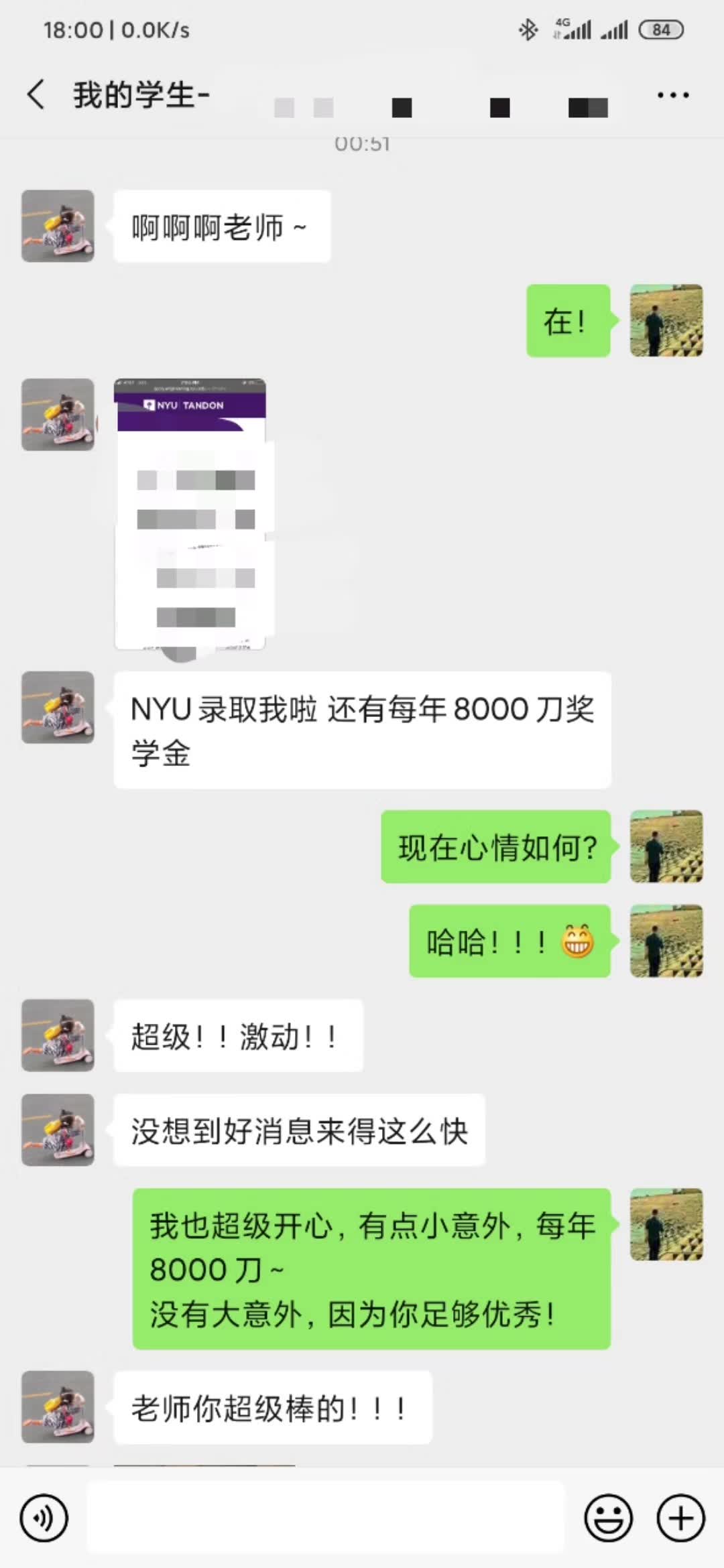Open my avatar beside 现在心情如何
724x1568 pixels.
666,846
